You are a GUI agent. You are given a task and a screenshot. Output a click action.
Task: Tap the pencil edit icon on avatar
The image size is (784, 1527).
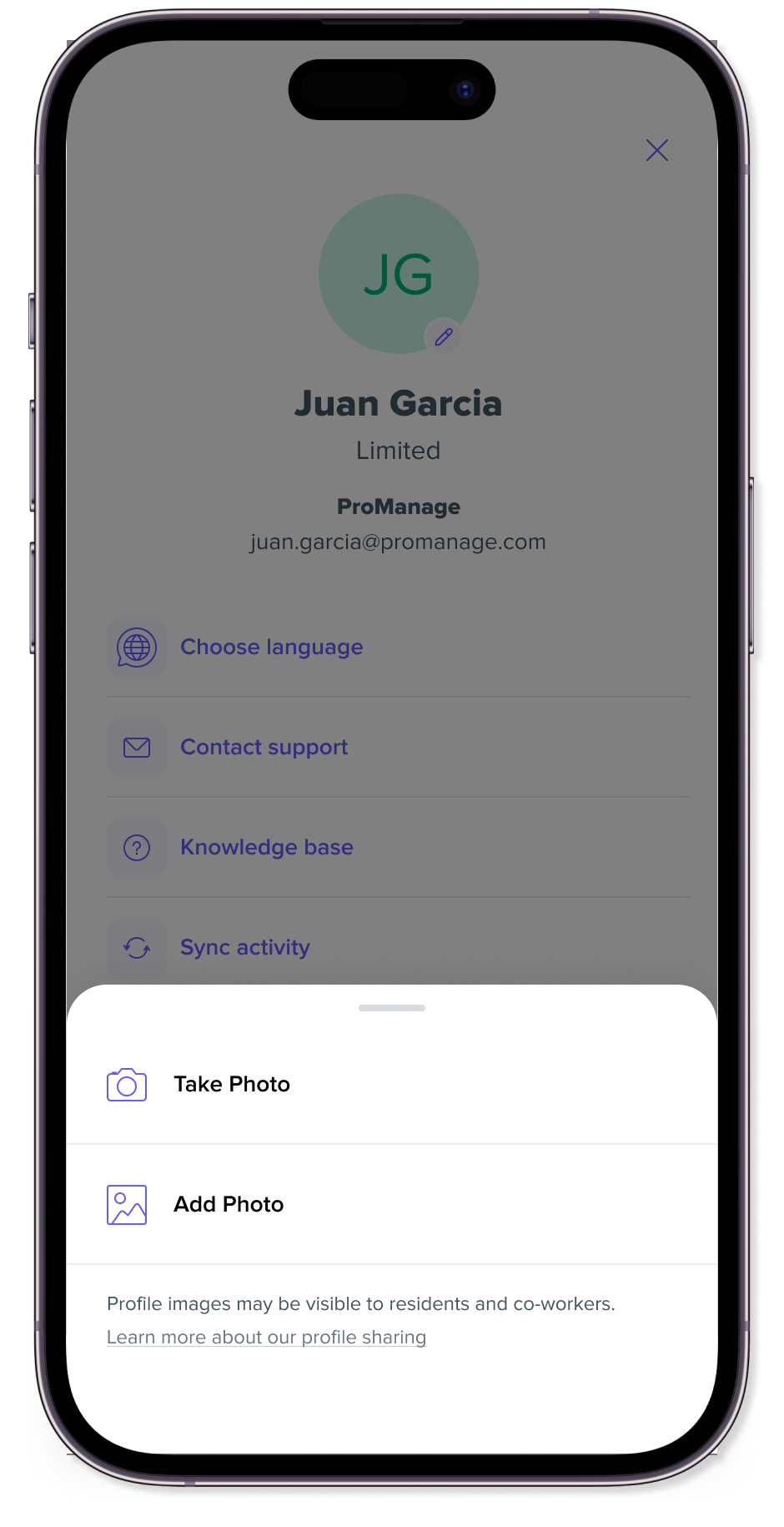[x=443, y=337]
